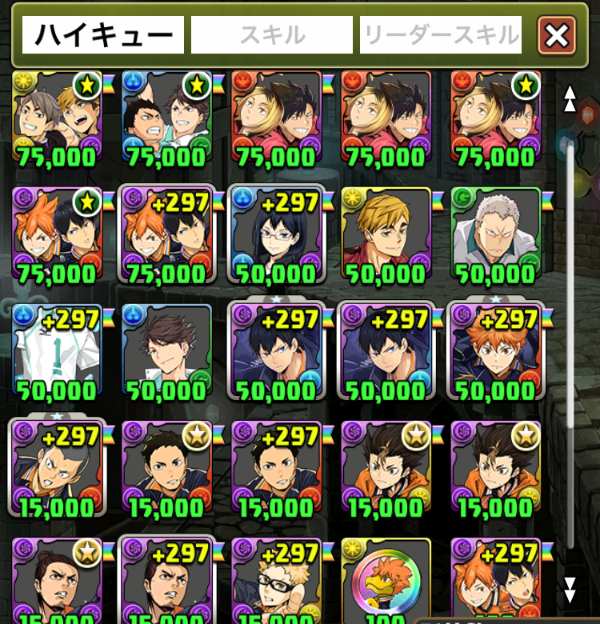Jump to the bottom with the down arrows
Viewport: 600px width, 624px height.
(x=570, y=587)
